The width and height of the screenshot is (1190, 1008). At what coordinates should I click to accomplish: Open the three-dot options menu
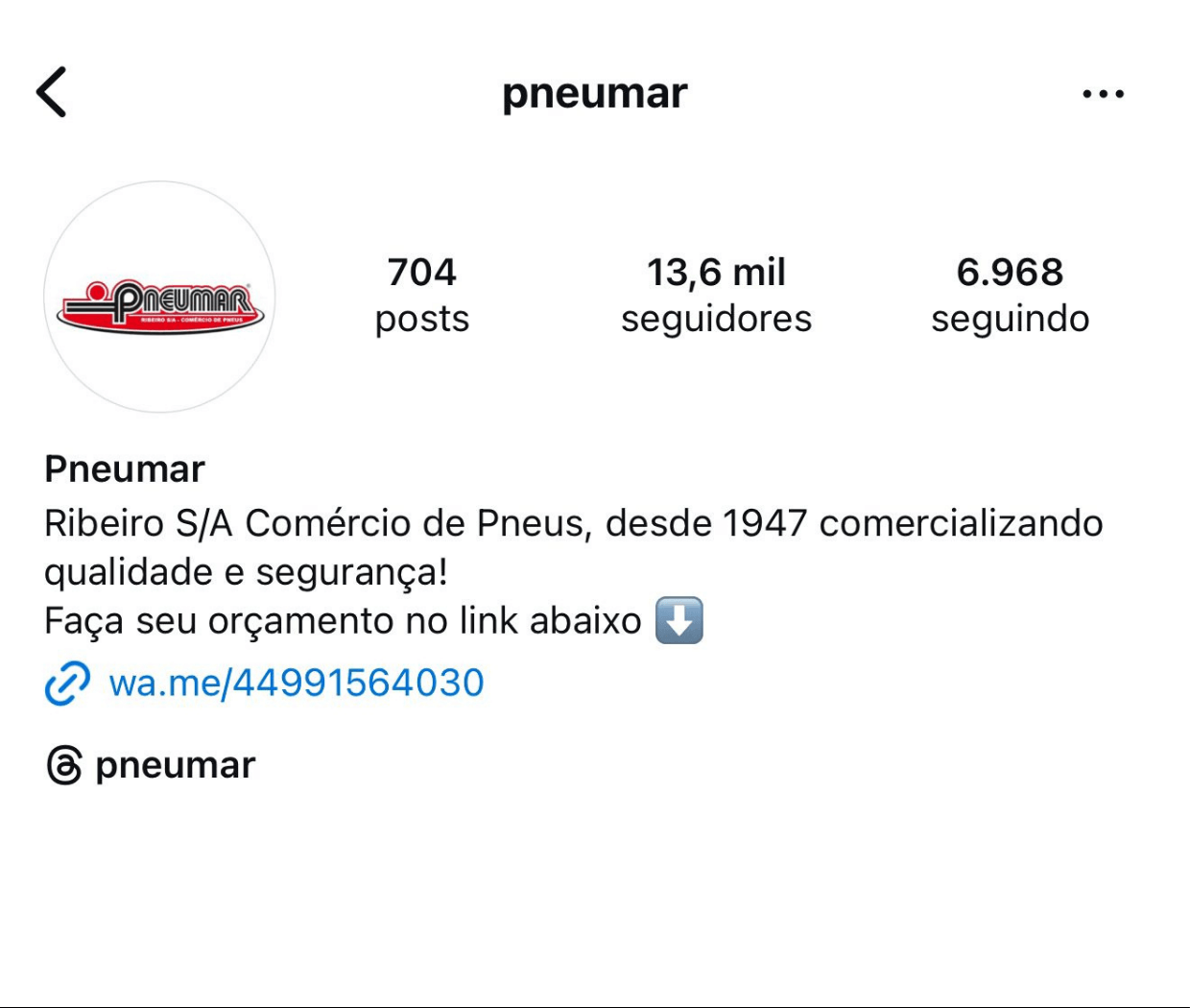click(x=1103, y=94)
